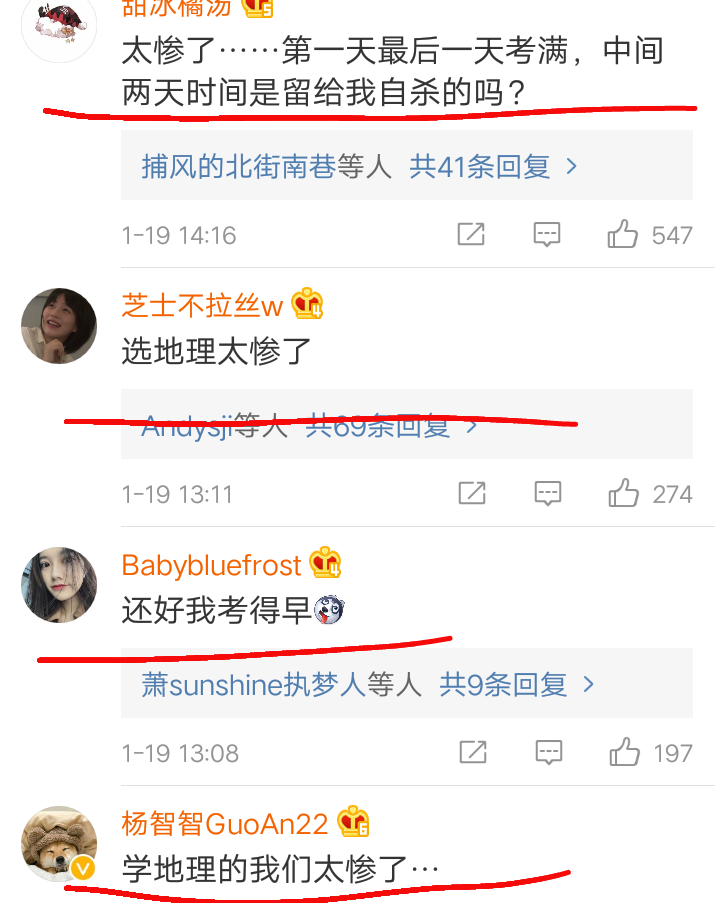The height and width of the screenshot is (903, 715).
Task: Open the username Babybluefrost
Action: [211, 565]
